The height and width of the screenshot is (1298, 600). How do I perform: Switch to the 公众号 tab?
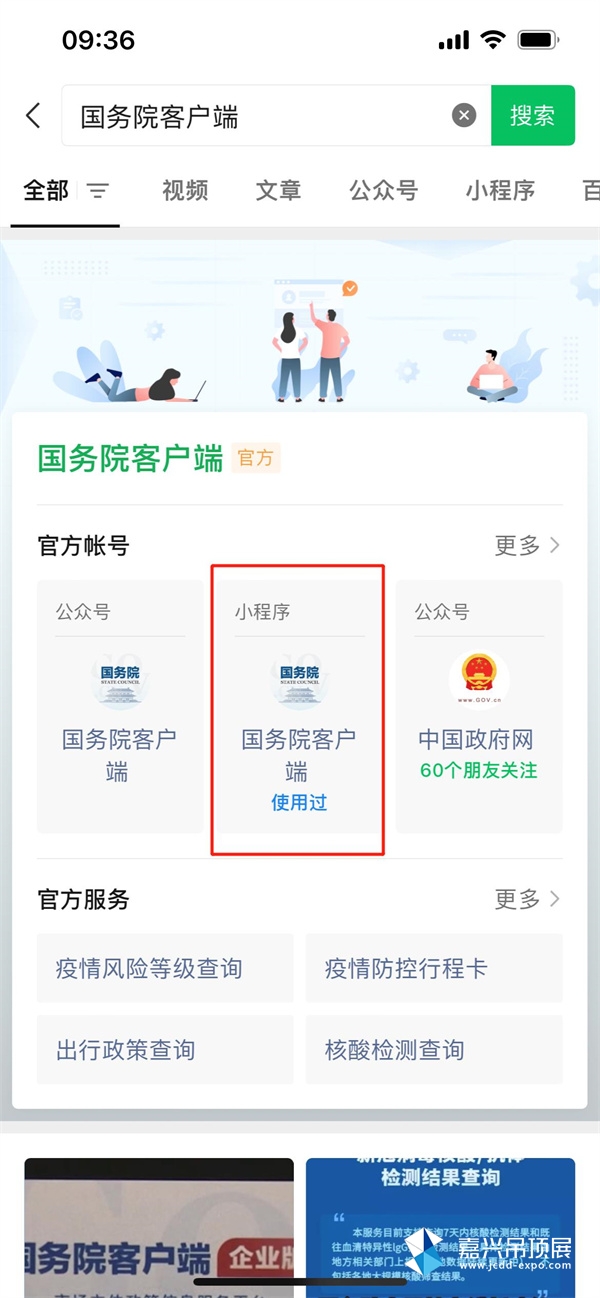coord(383,190)
